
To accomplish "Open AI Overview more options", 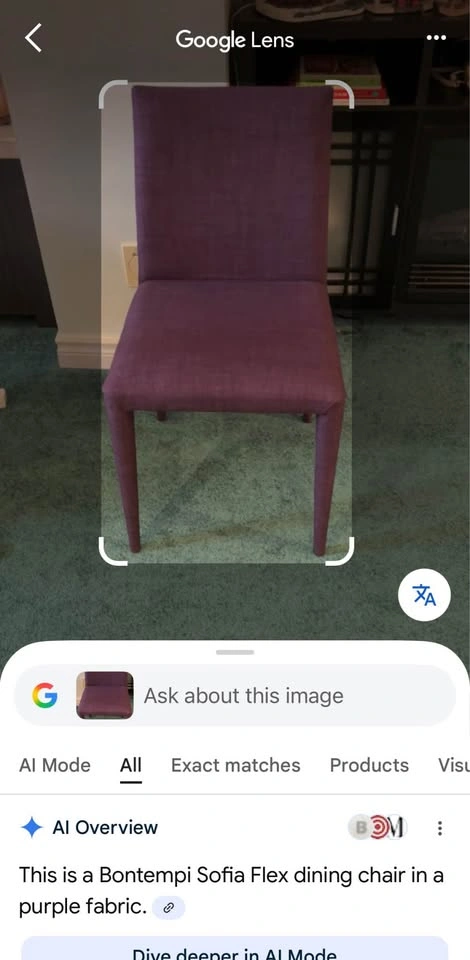I will [x=439, y=828].
